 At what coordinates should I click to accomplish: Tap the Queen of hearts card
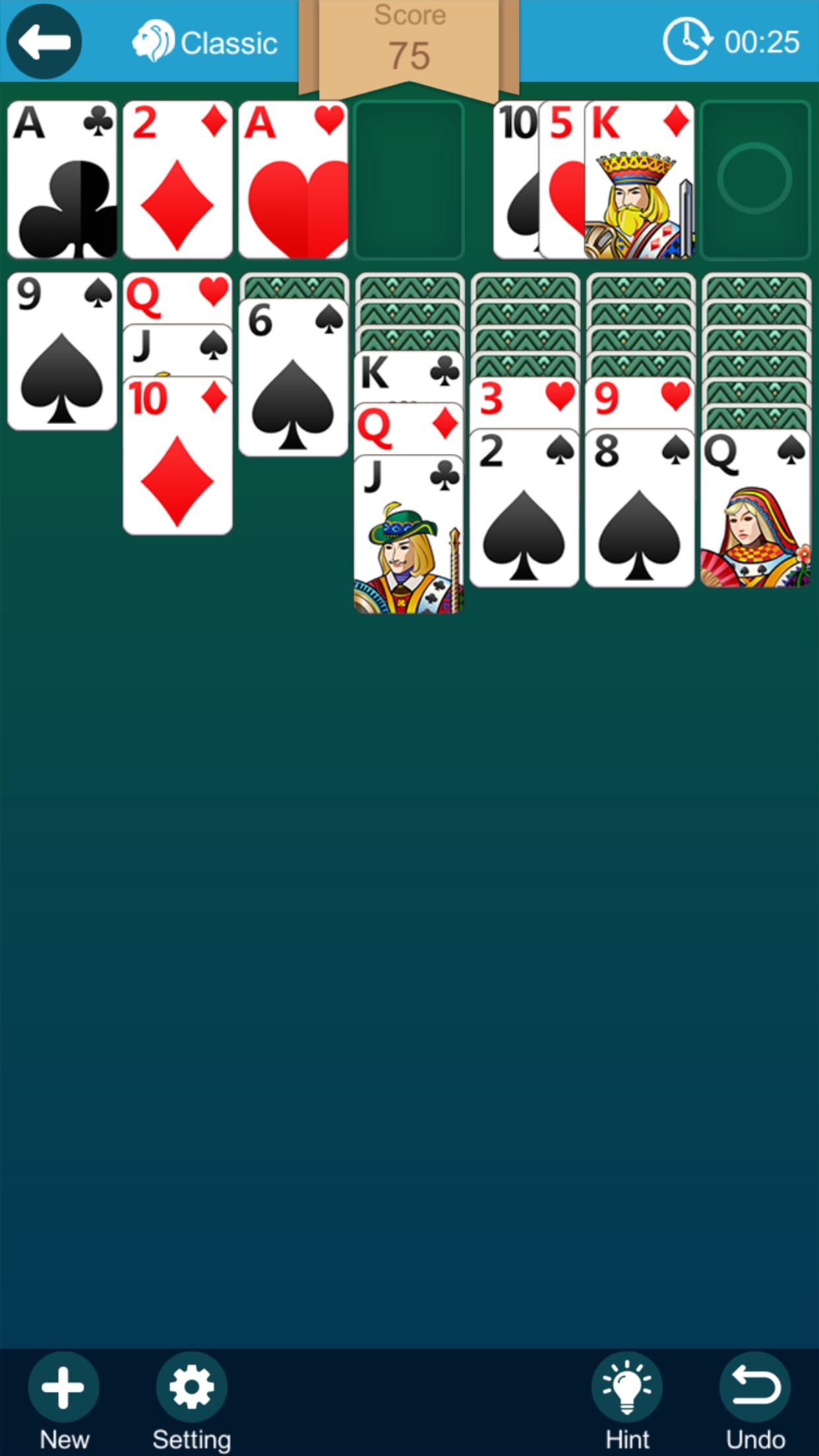tap(177, 297)
